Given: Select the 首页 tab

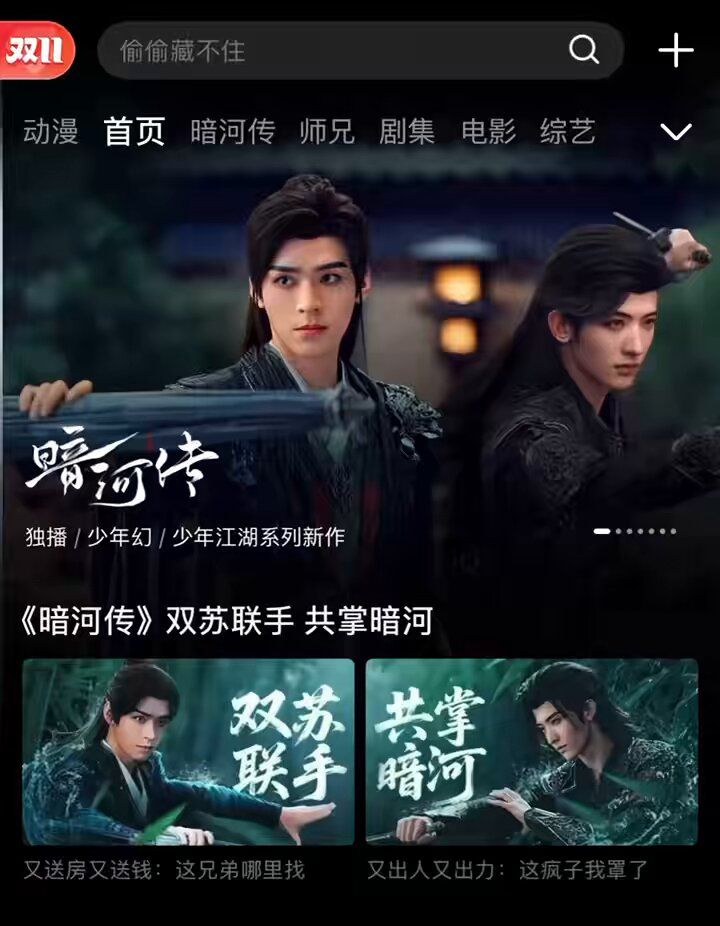Looking at the screenshot, I should click(x=134, y=131).
